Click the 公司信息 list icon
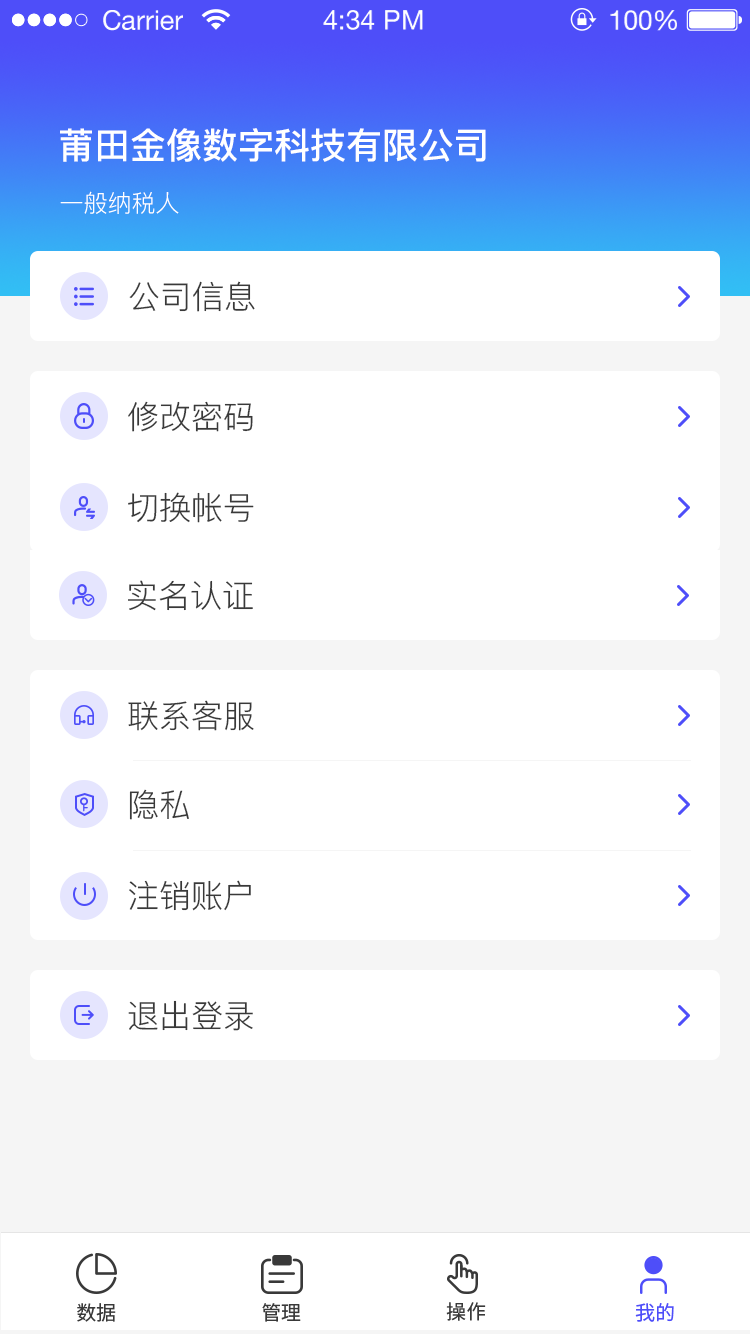Viewport: 750px width, 1334px height. coord(84,296)
